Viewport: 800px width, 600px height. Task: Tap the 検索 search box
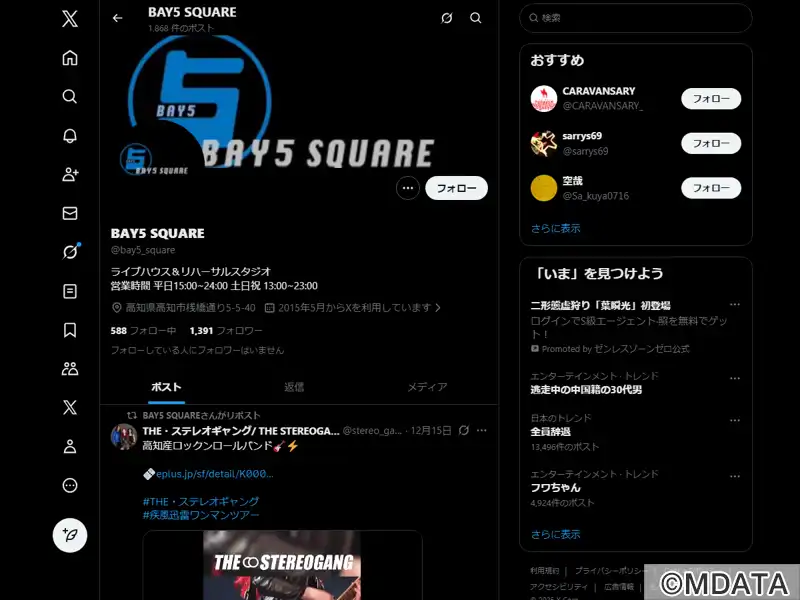pos(640,18)
